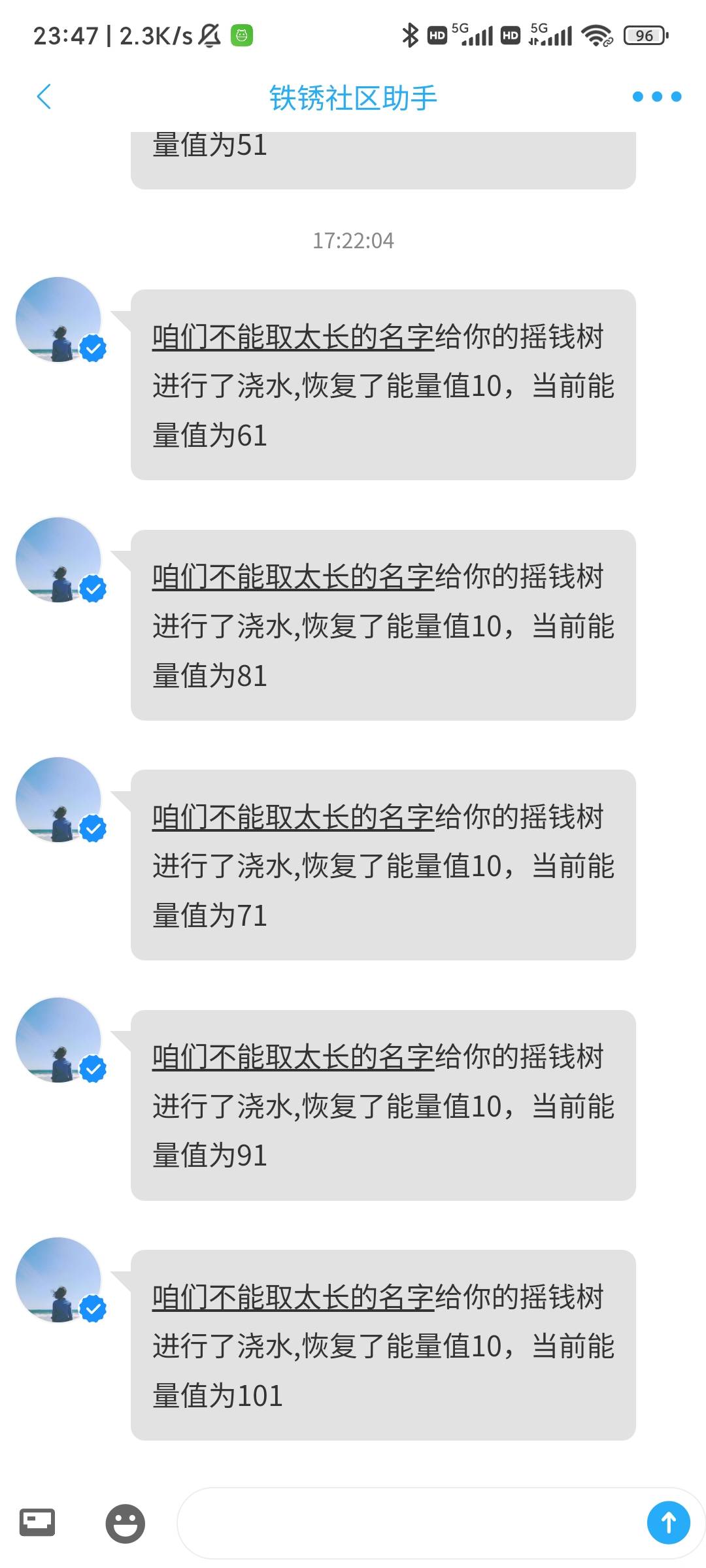This screenshot has width=706, height=1568.
Task: Open the emoji picker
Action: coord(125,1523)
